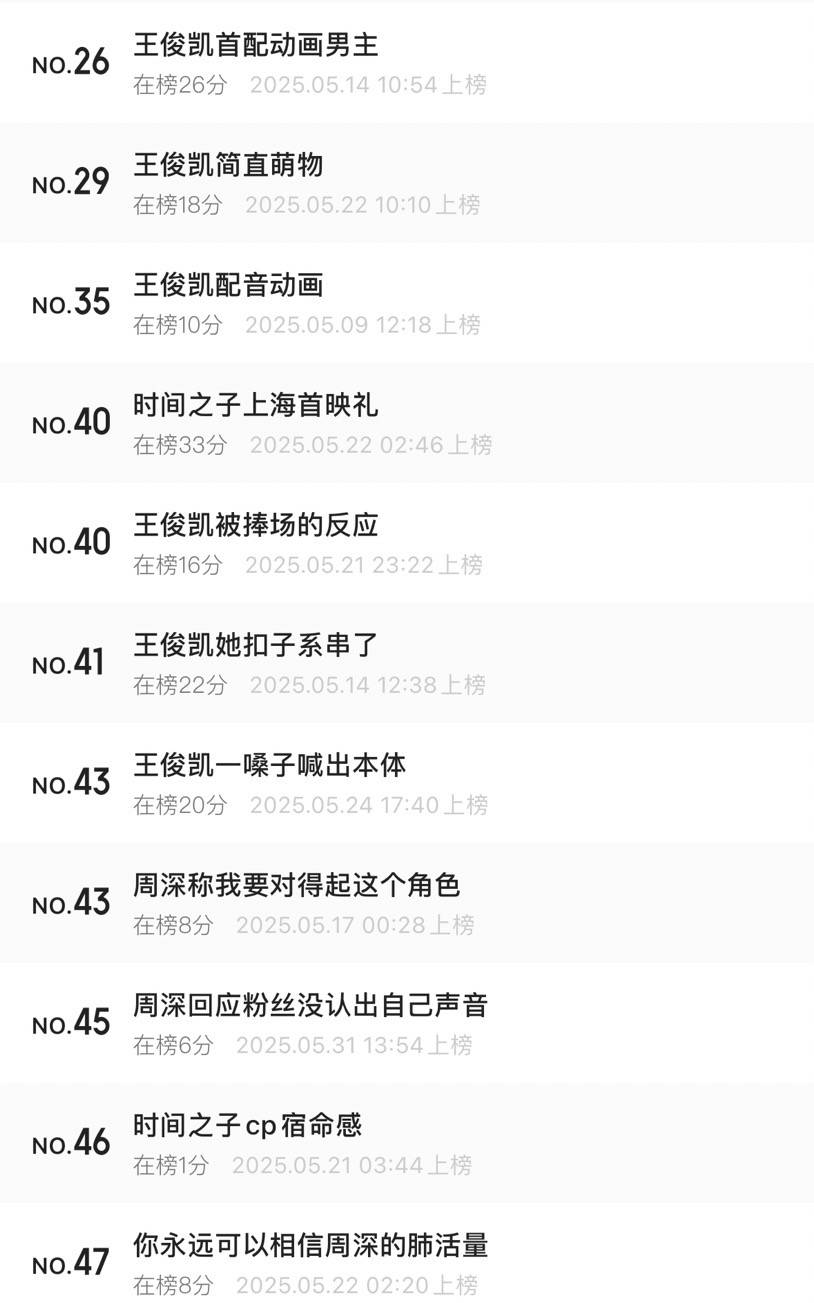The image size is (814, 1303).
Task: Select the 时间之子cp宿命感 entry
Action: point(407,1143)
